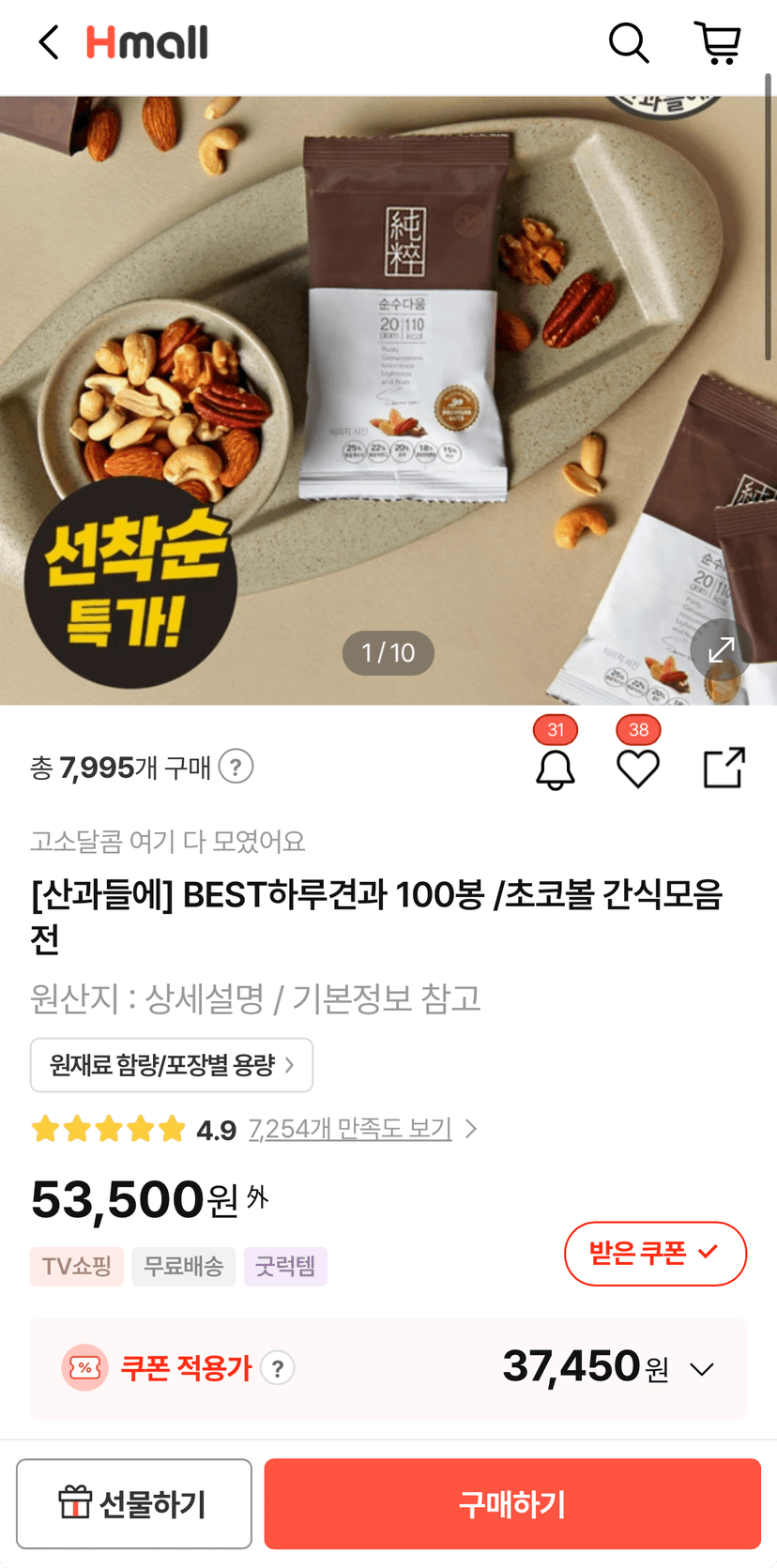The image size is (777, 1568).
Task: Open the search magnifier icon
Action: click(x=628, y=43)
